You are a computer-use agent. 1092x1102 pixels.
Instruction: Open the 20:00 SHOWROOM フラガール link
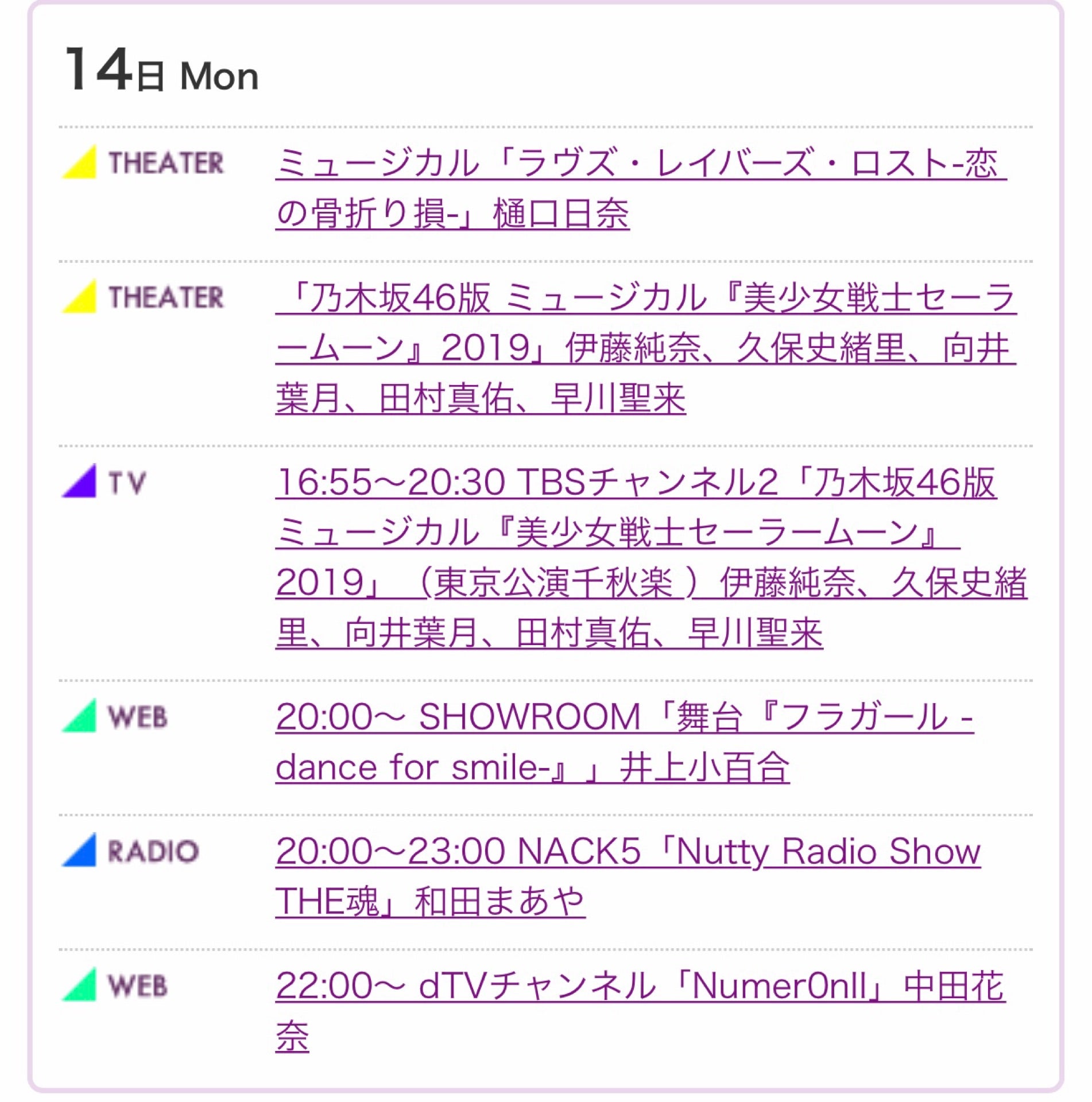[x=624, y=717]
